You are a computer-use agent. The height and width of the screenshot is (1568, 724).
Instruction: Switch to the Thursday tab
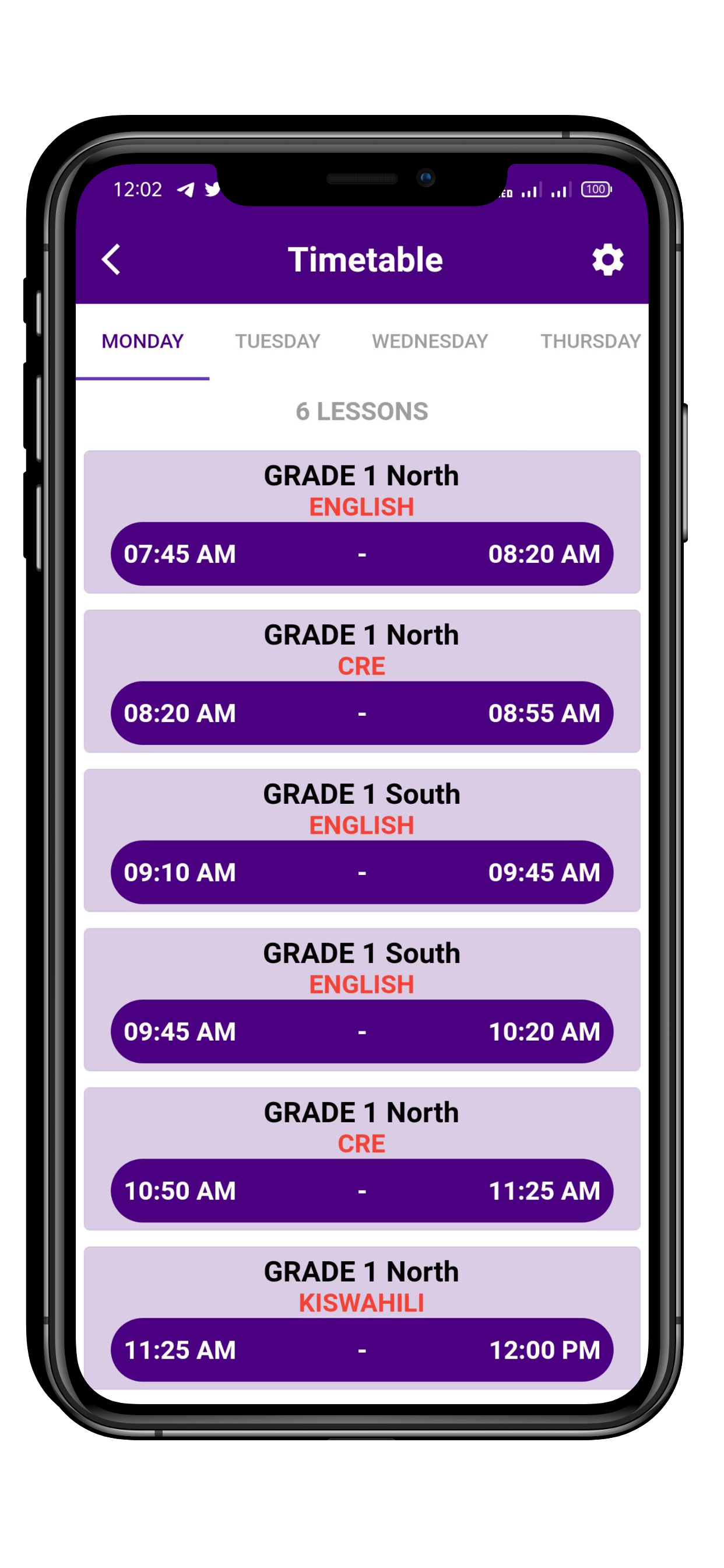pos(589,341)
